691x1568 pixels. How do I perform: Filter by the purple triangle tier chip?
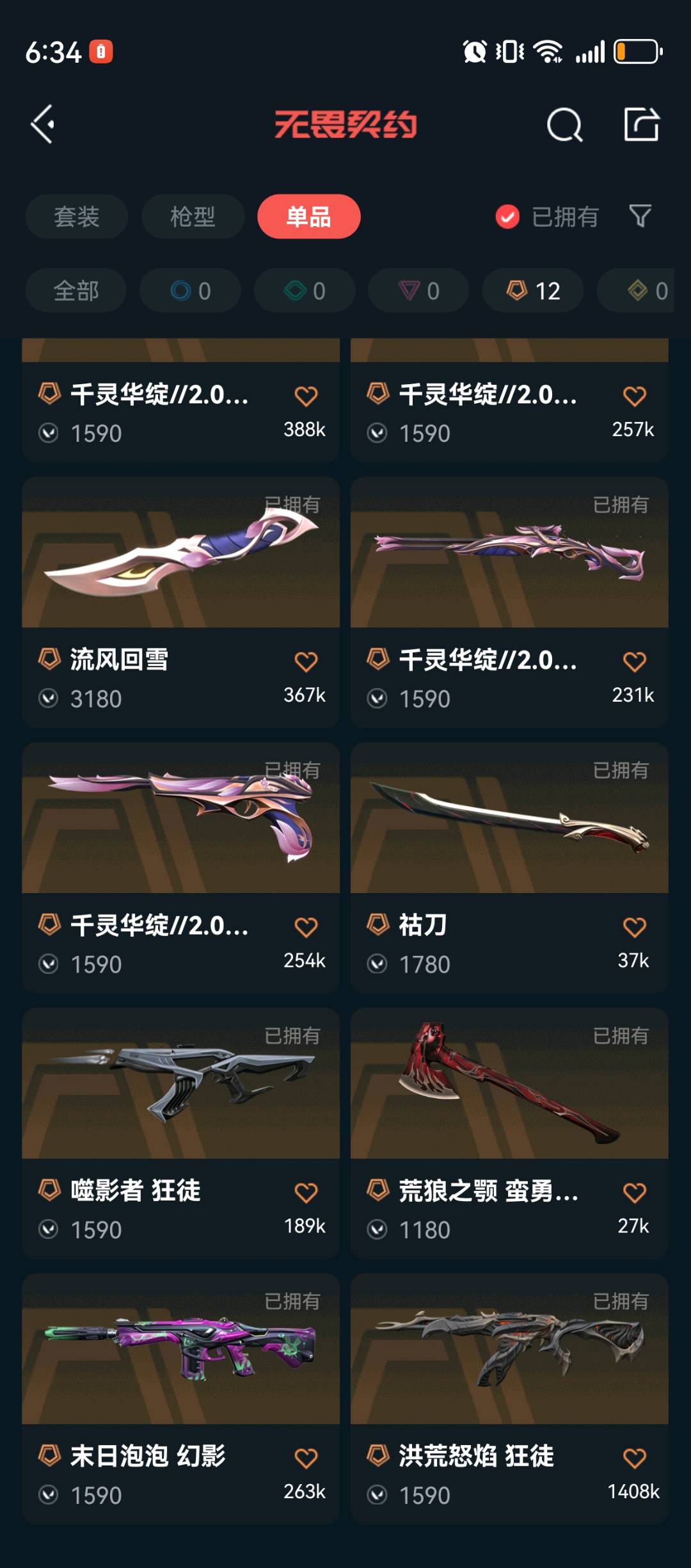pos(418,291)
